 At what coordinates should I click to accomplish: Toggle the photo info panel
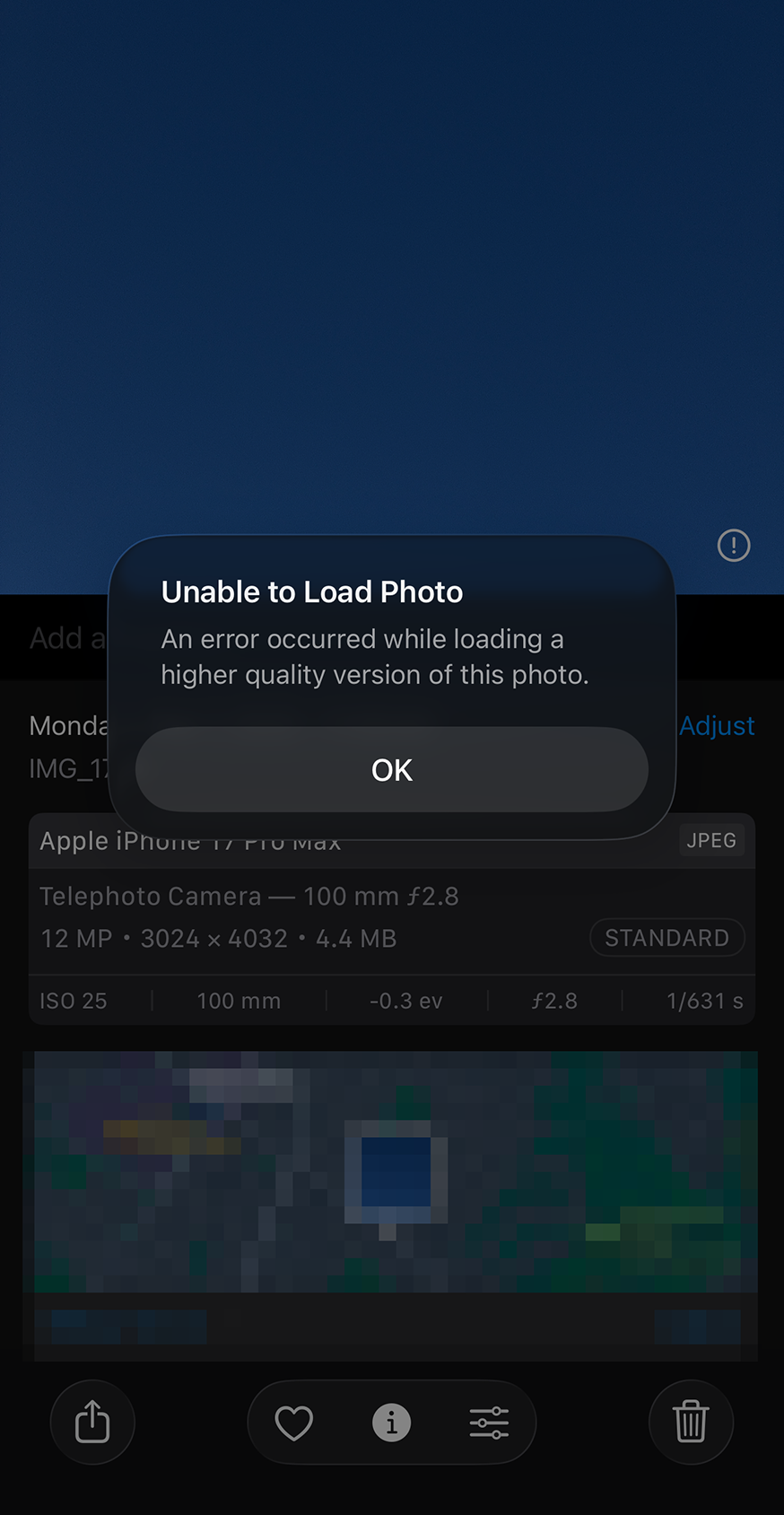[x=391, y=1423]
